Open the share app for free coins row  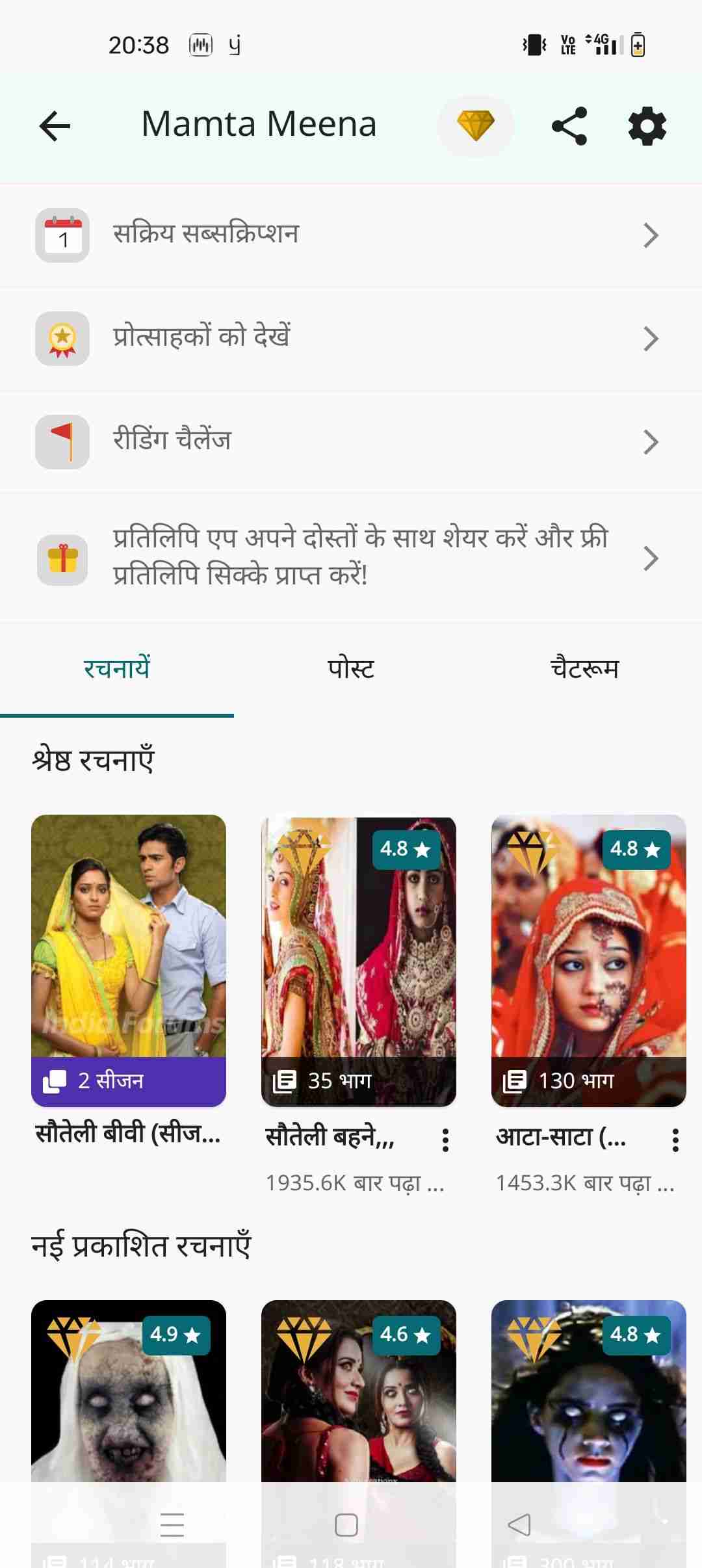pos(351,558)
